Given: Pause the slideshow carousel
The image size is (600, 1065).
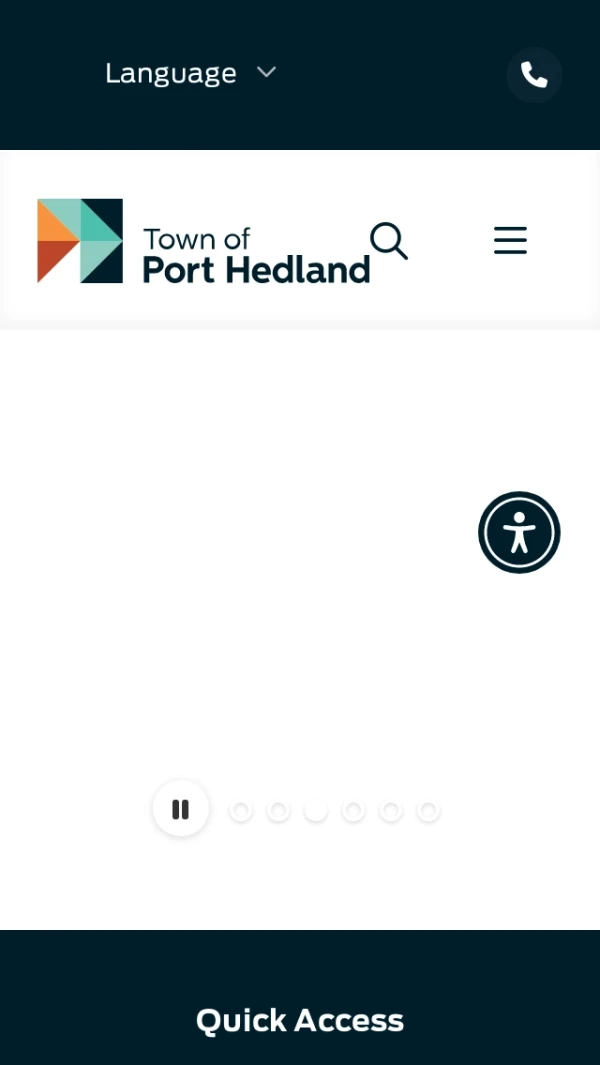Looking at the screenshot, I should (x=181, y=809).
